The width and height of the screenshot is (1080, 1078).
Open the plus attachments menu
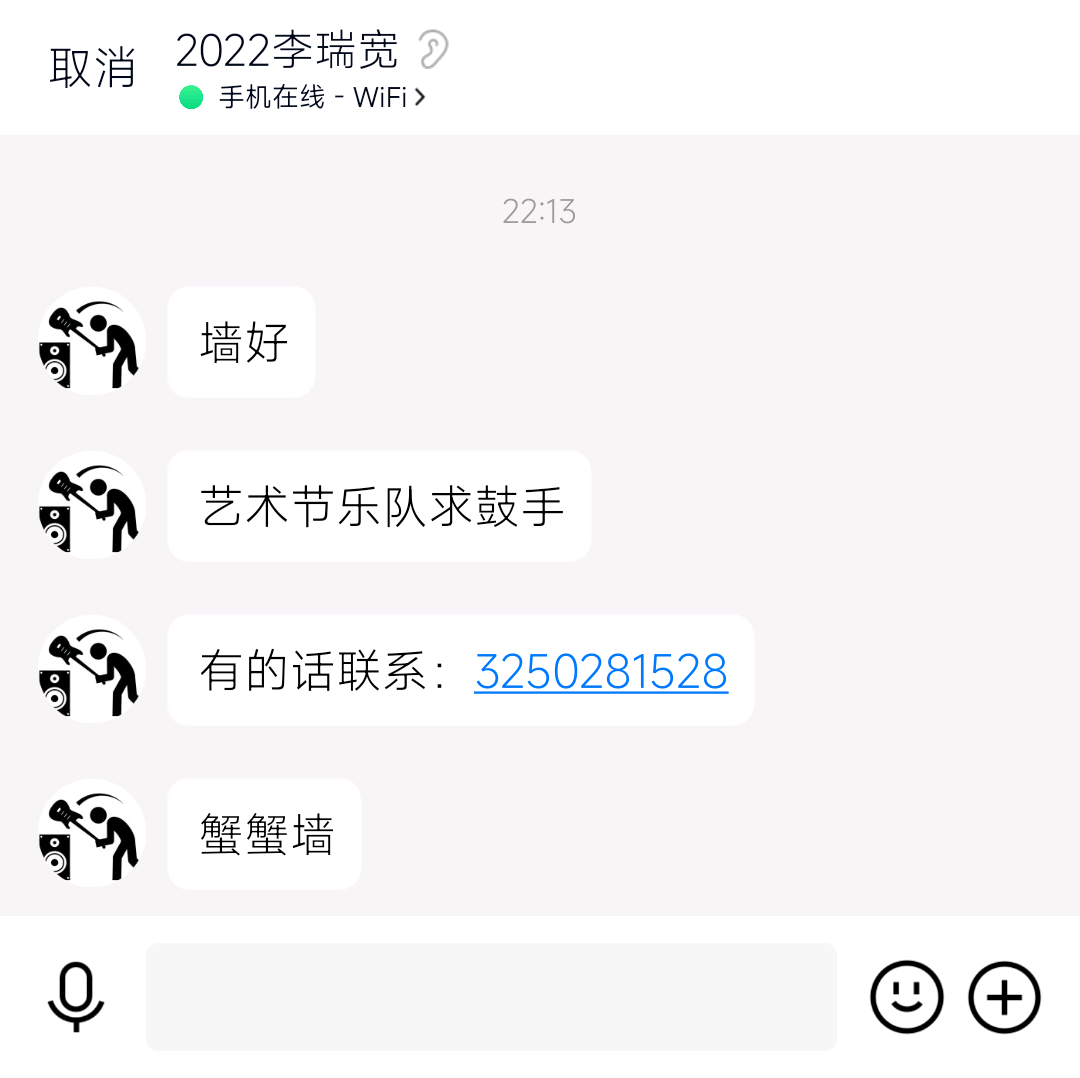1004,996
